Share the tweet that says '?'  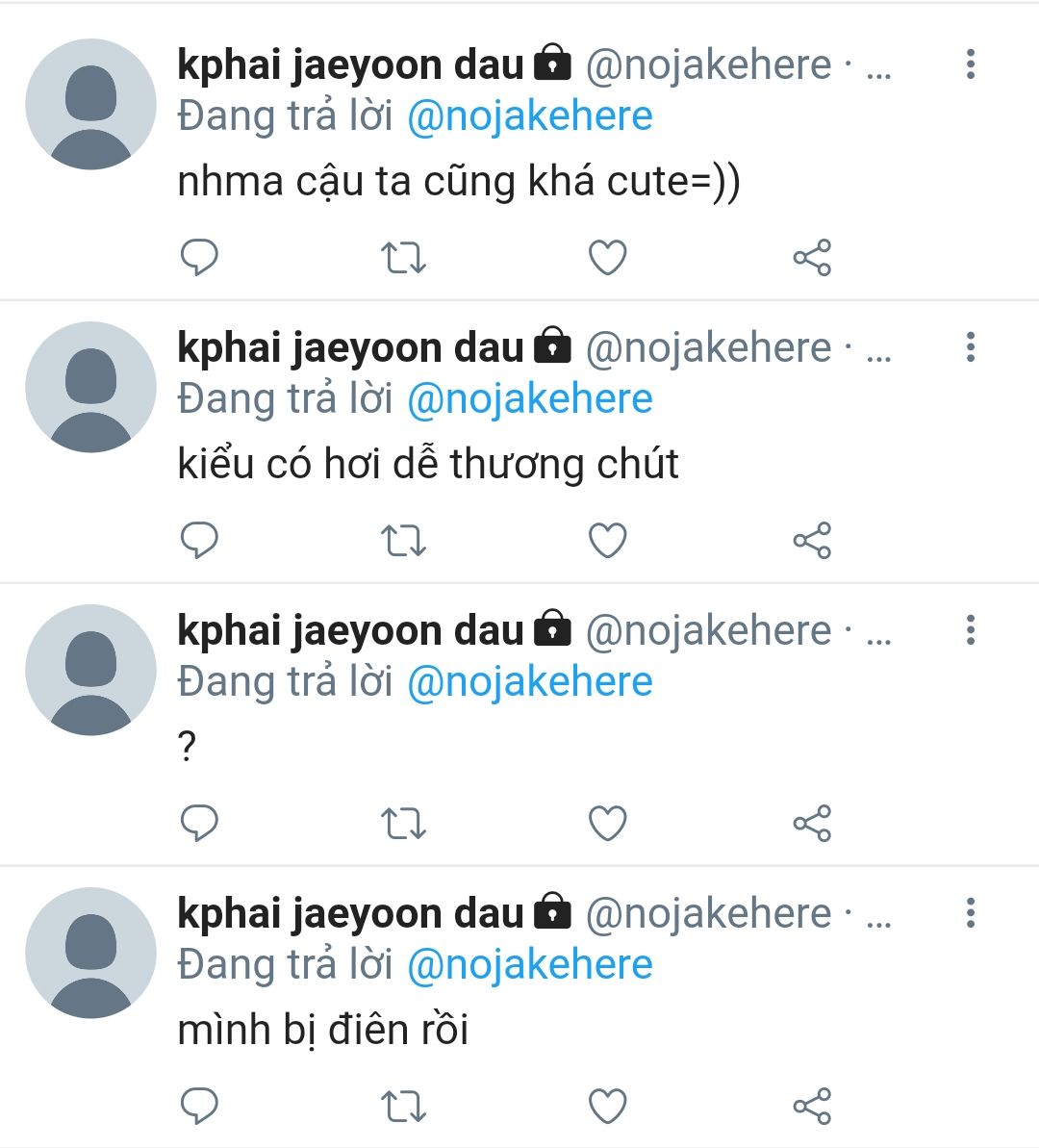tap(812, 824)
